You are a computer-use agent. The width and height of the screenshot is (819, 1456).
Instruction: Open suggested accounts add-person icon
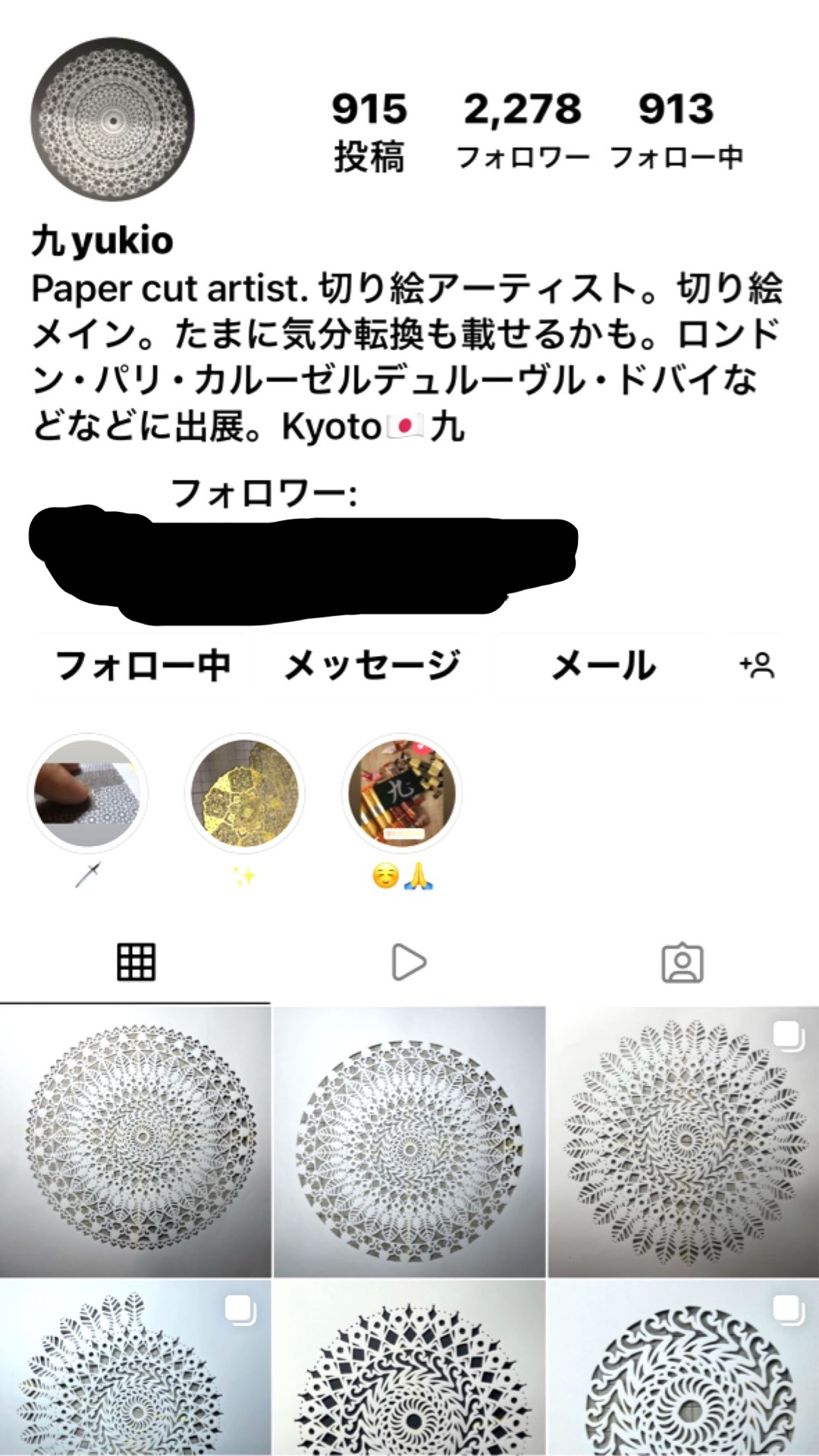point(757,666)
